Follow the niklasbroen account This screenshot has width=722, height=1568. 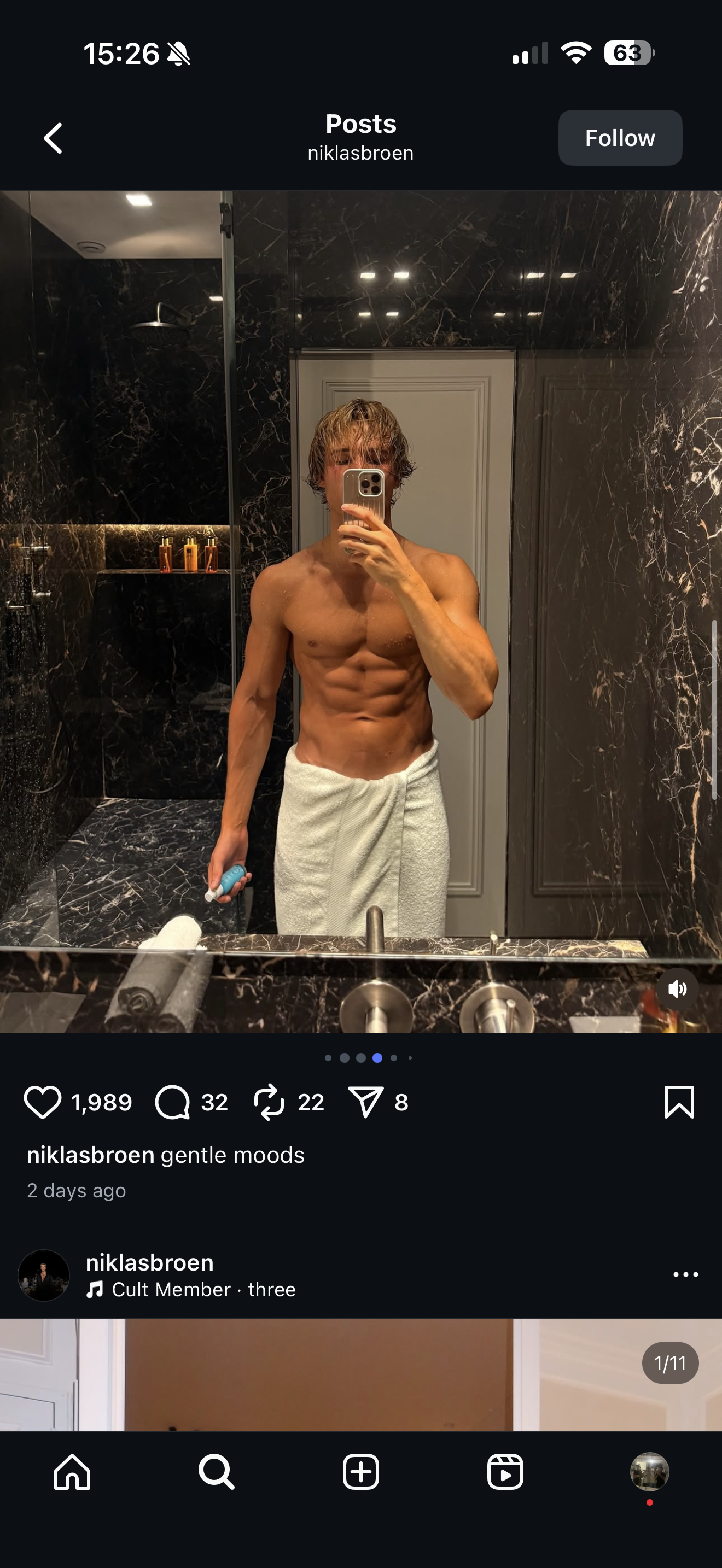[x=620, y=138]
